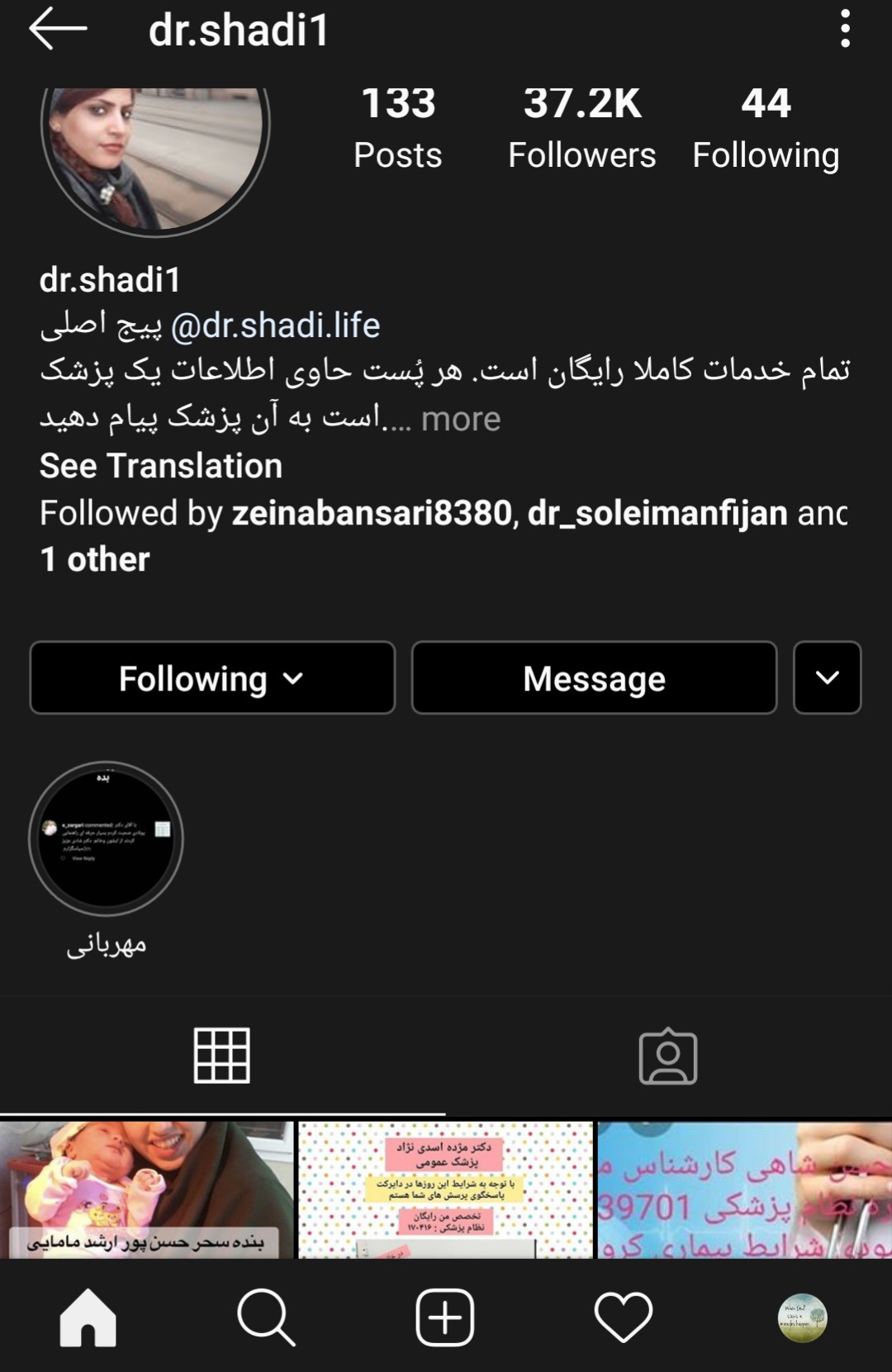Expand the bio with "more"
892x1372 pixels.
tap(461, 419)
